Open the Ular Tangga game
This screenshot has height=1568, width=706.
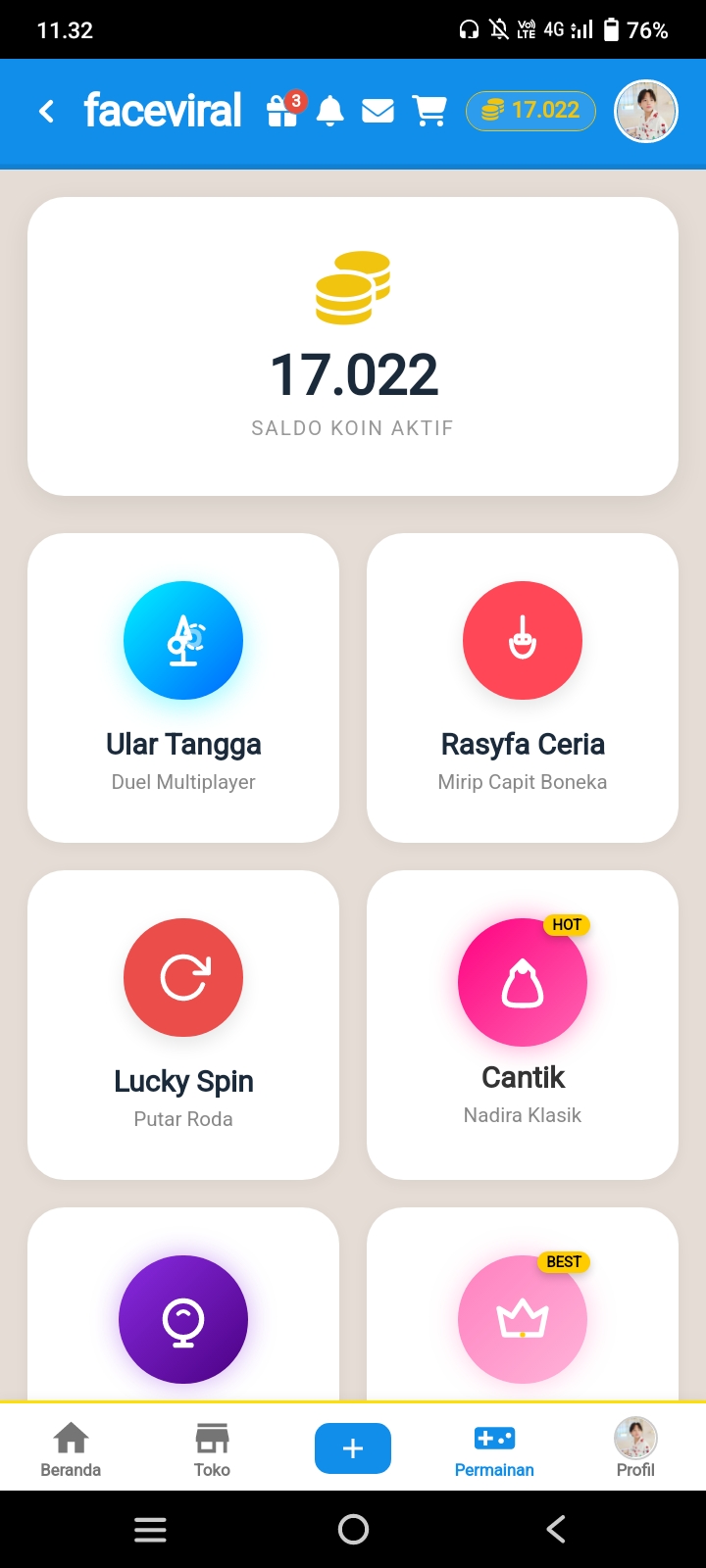(x=183, y=687)
